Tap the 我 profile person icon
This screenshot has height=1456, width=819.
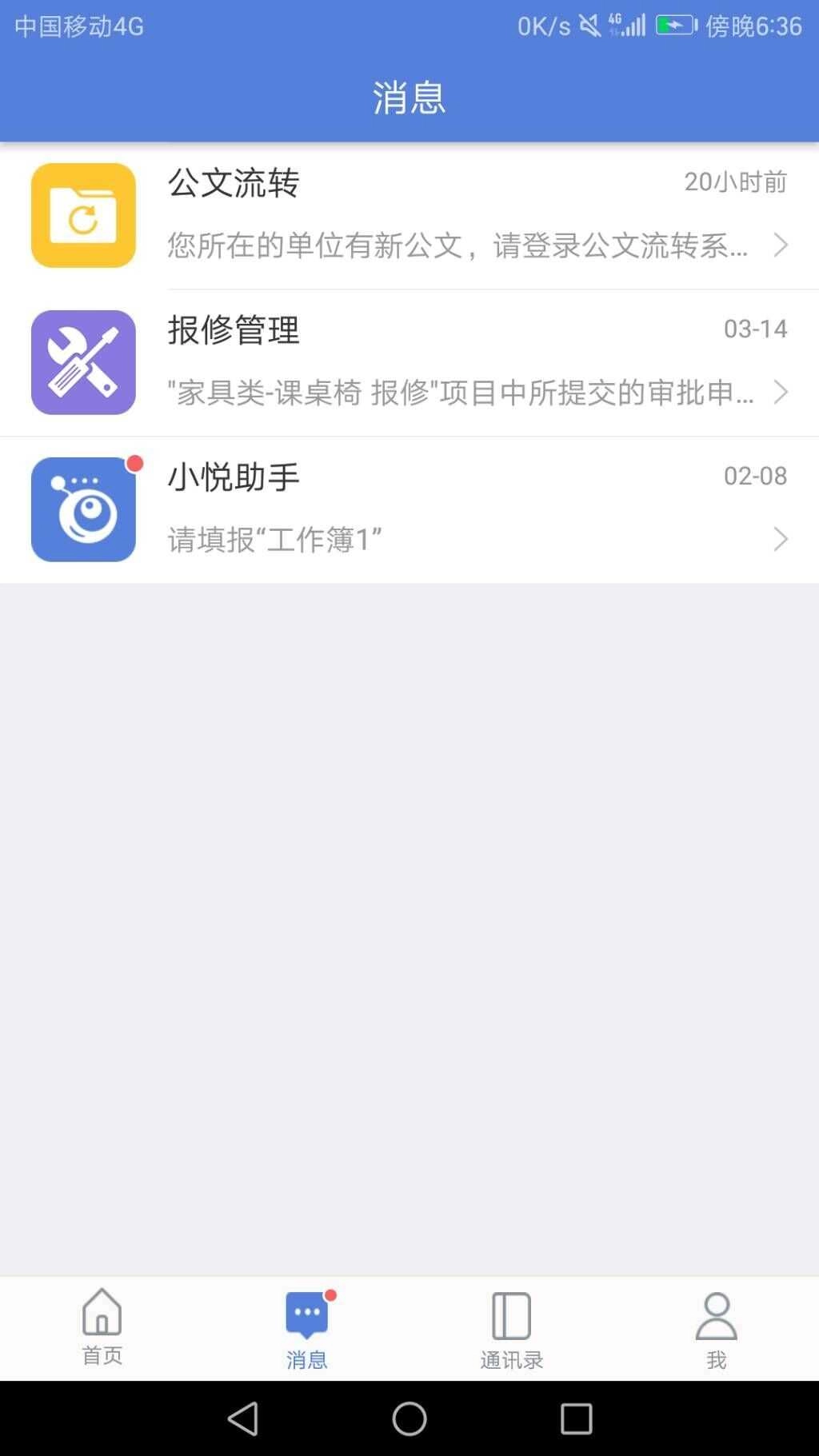716,1313
